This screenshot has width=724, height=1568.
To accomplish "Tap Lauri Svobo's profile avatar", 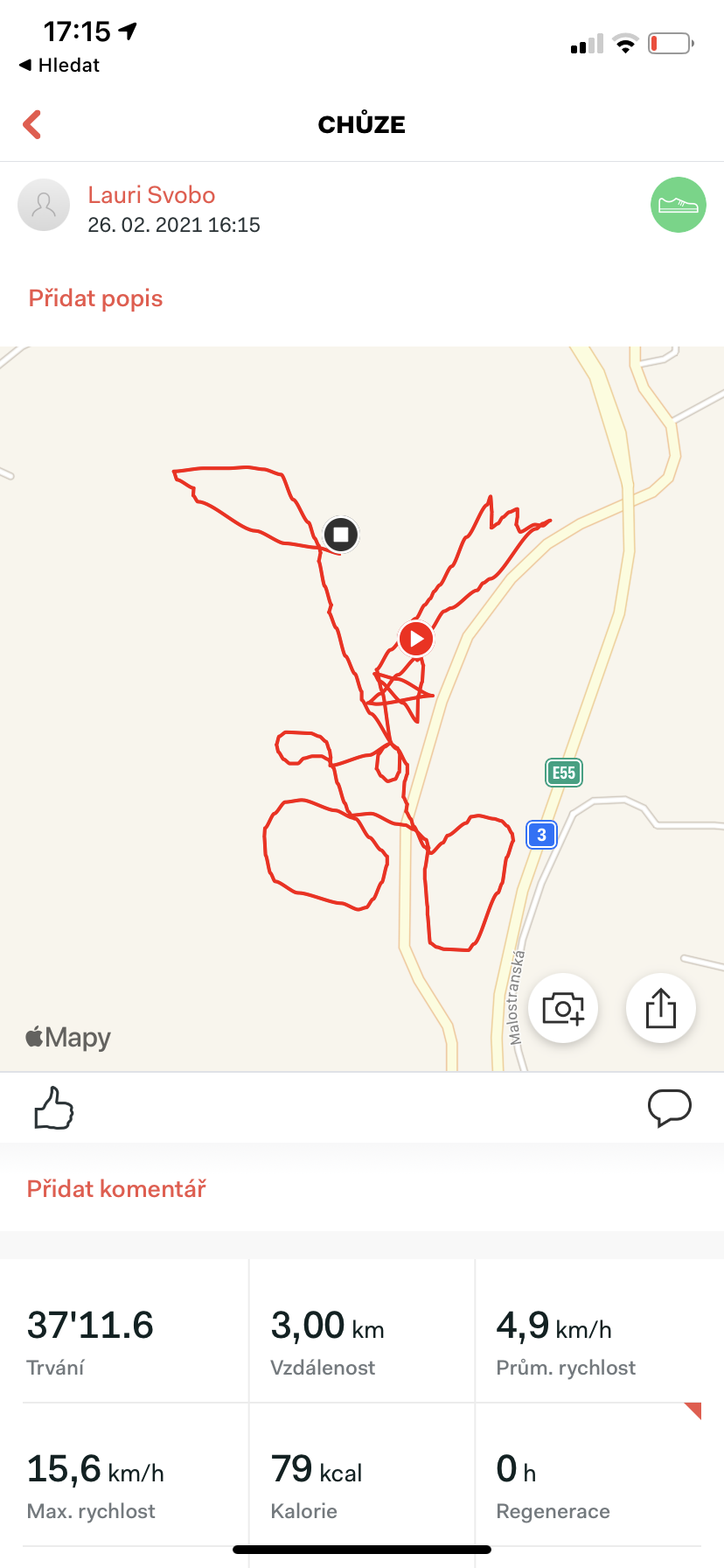I will 44,205.
